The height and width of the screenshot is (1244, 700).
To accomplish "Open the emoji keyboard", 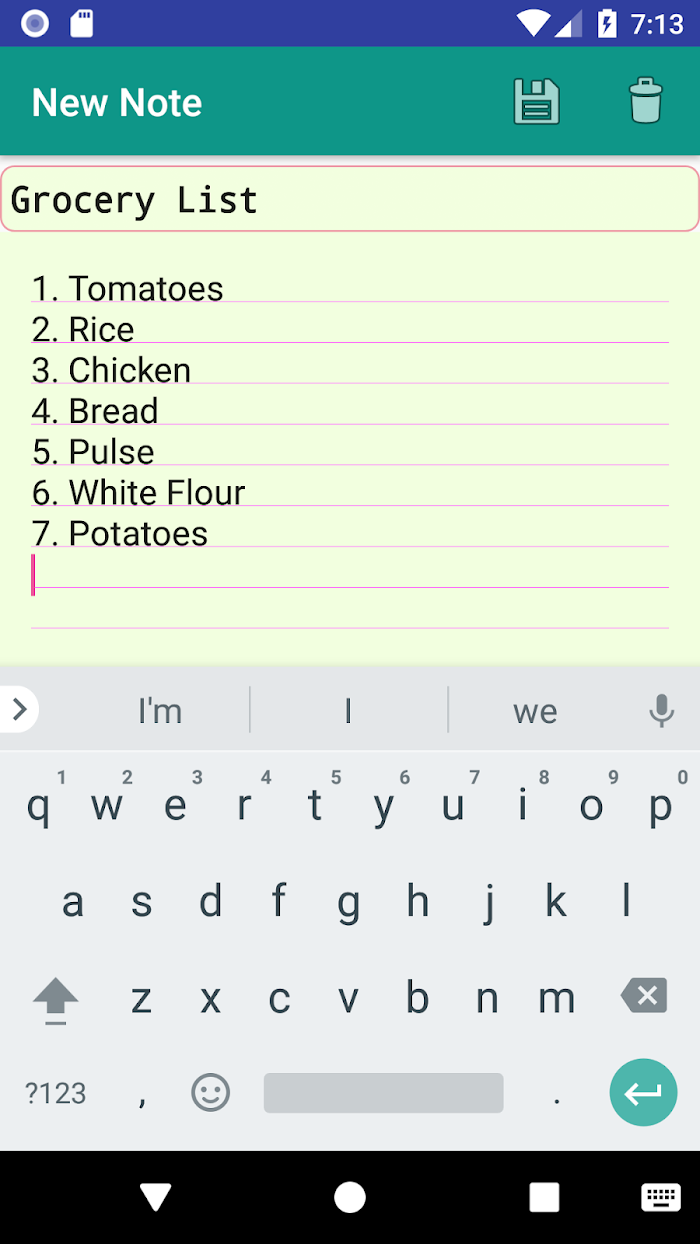I will tap(210, 1093).
